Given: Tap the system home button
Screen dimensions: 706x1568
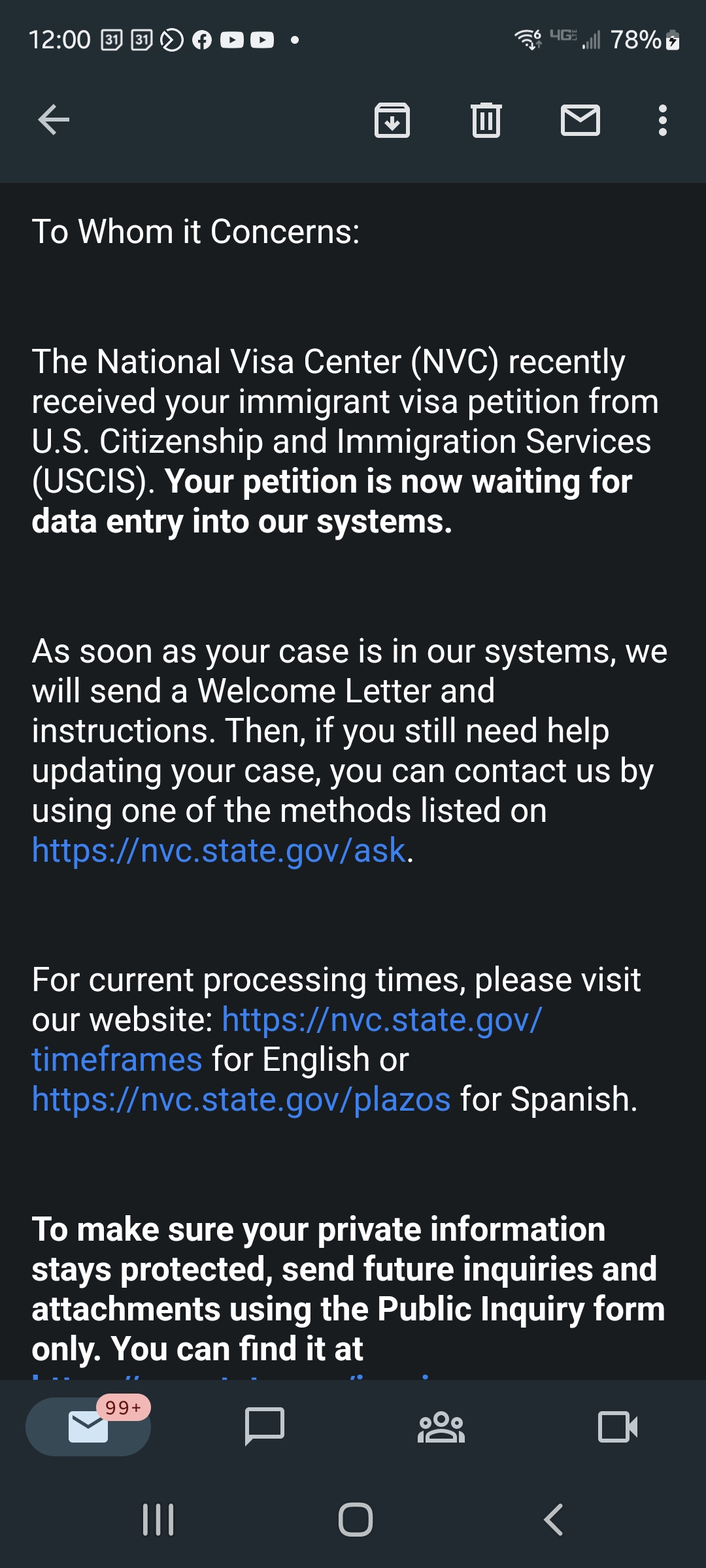Looking at the screenshot, I should point(356,1520).
